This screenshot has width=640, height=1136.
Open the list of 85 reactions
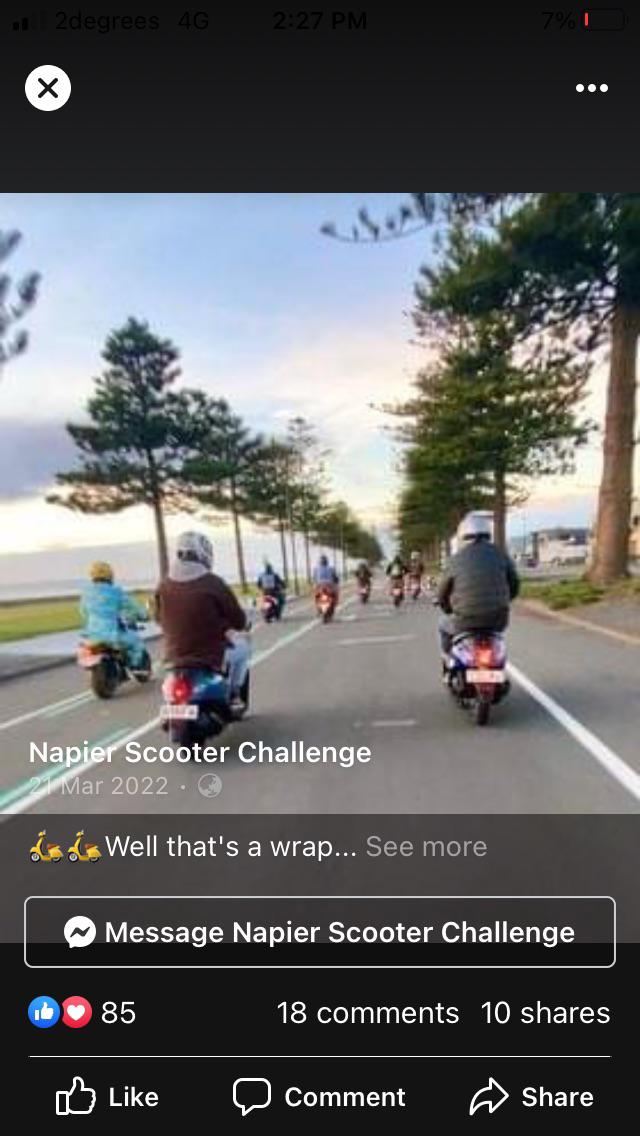coord(82,1013)
